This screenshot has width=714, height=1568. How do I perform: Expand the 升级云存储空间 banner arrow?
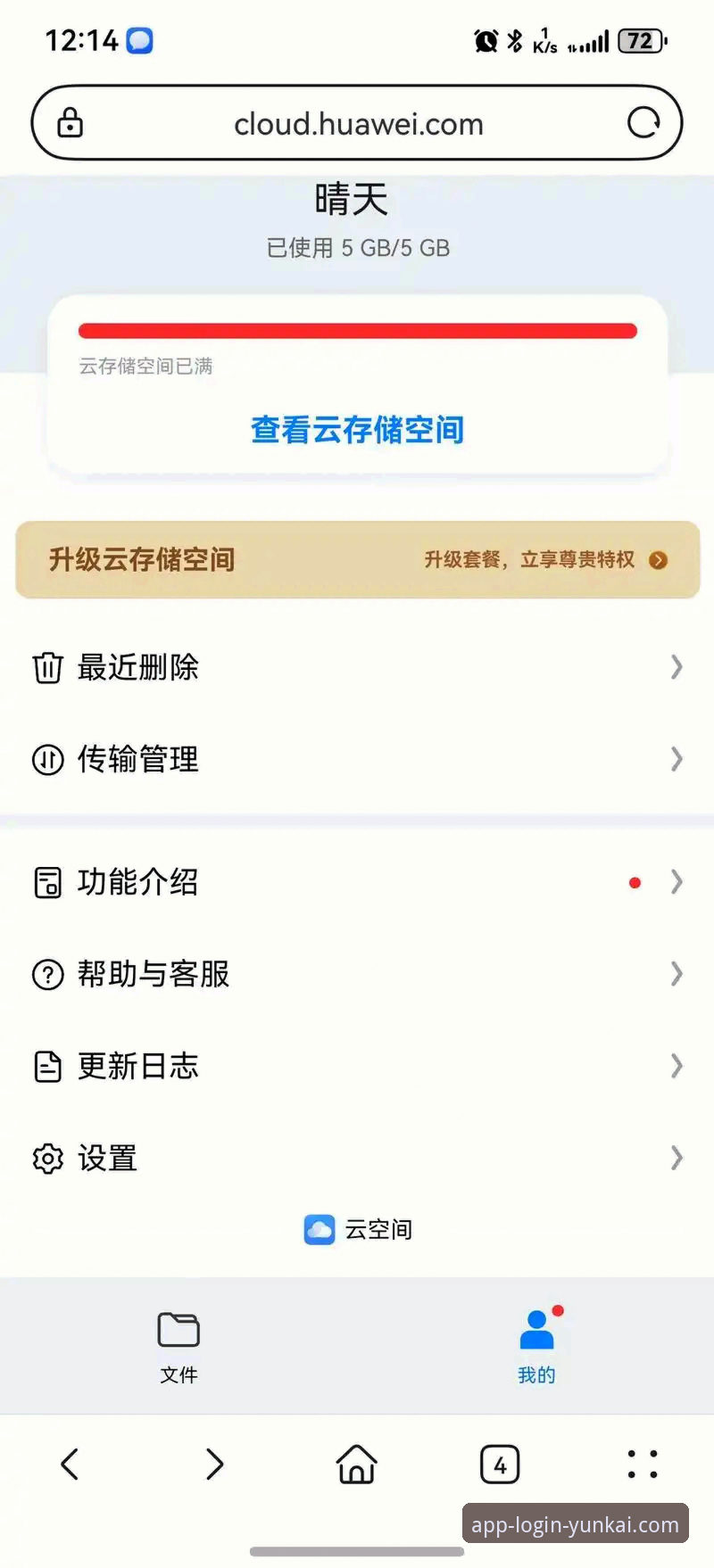tap(659, 560)
